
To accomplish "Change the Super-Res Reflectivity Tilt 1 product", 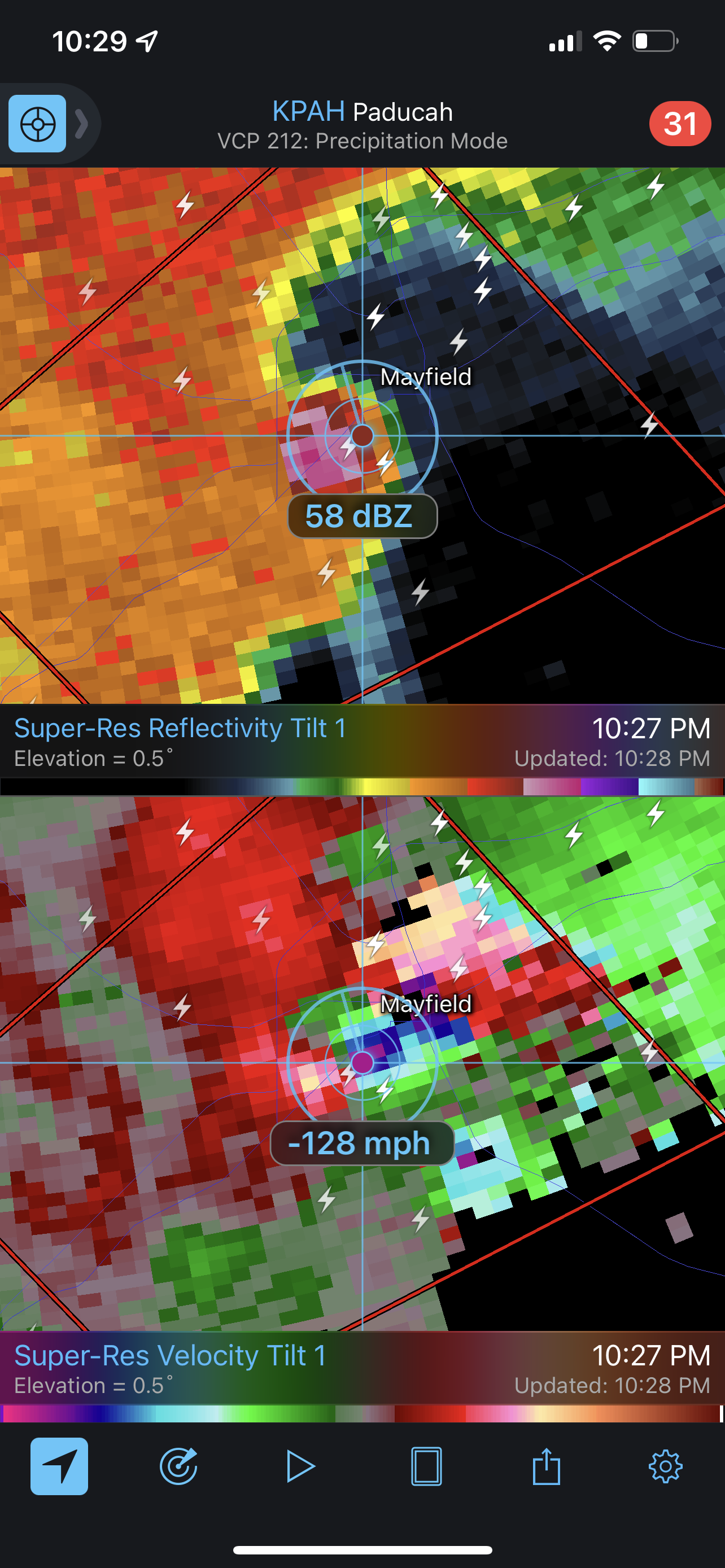I will [180, 728].
